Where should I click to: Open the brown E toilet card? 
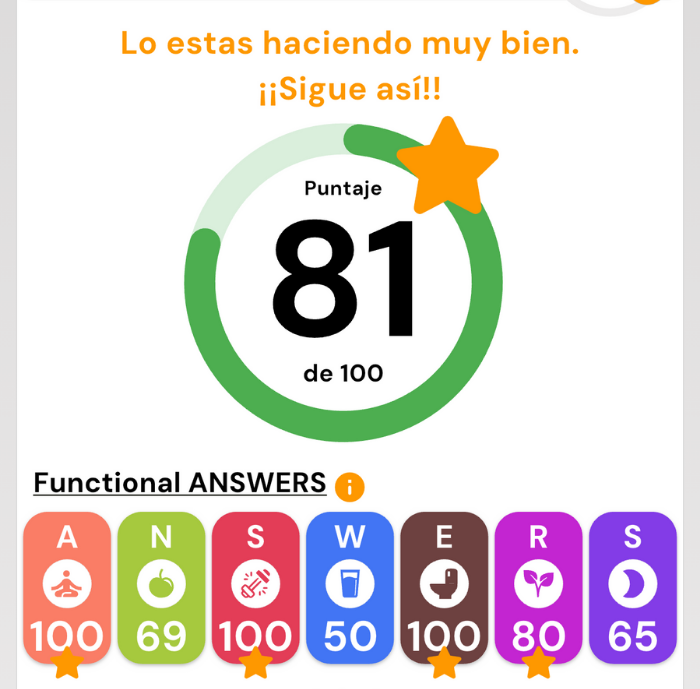[x=444, y=588]
